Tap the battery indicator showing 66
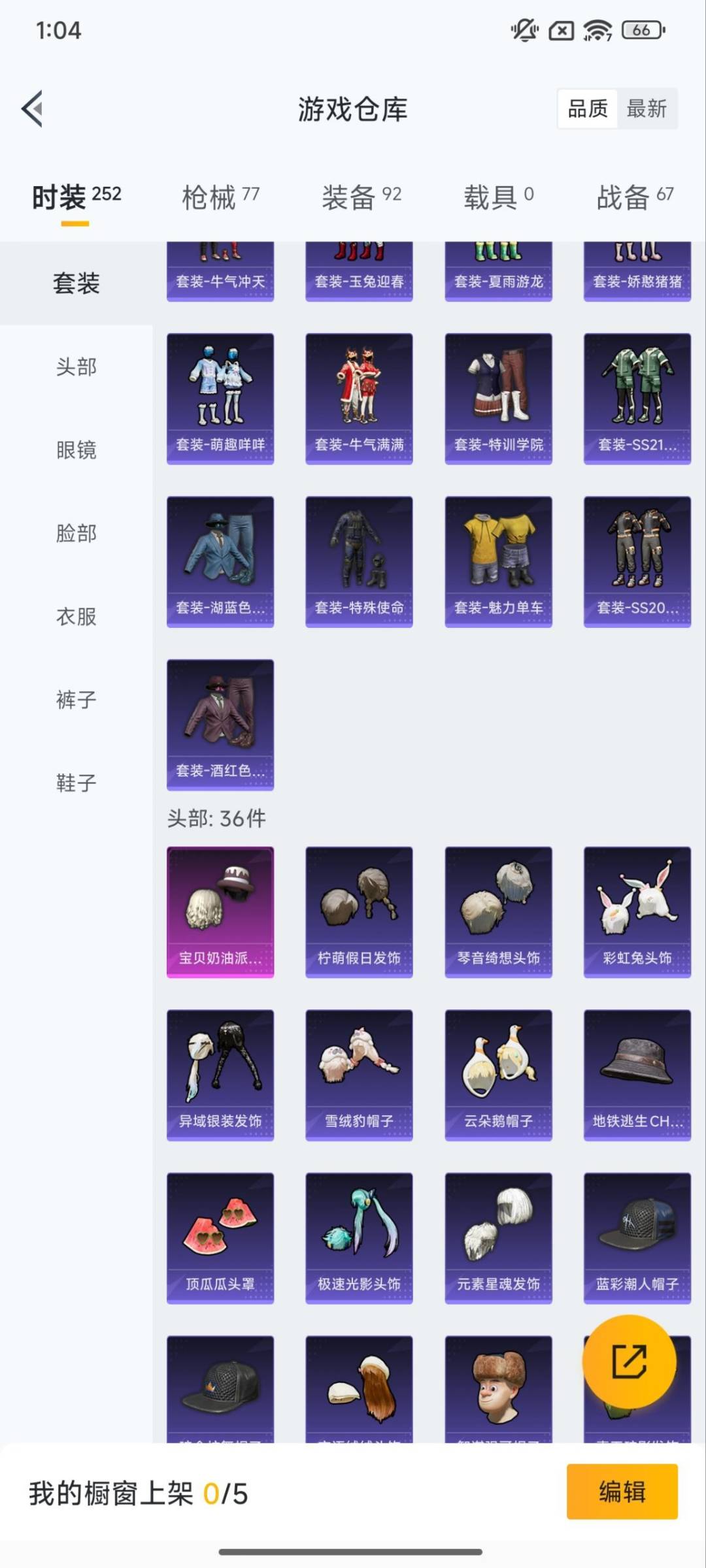Image resolution: width=706 pixels, height=1568 pixels. pyautogui.click(x=643, y=29)
